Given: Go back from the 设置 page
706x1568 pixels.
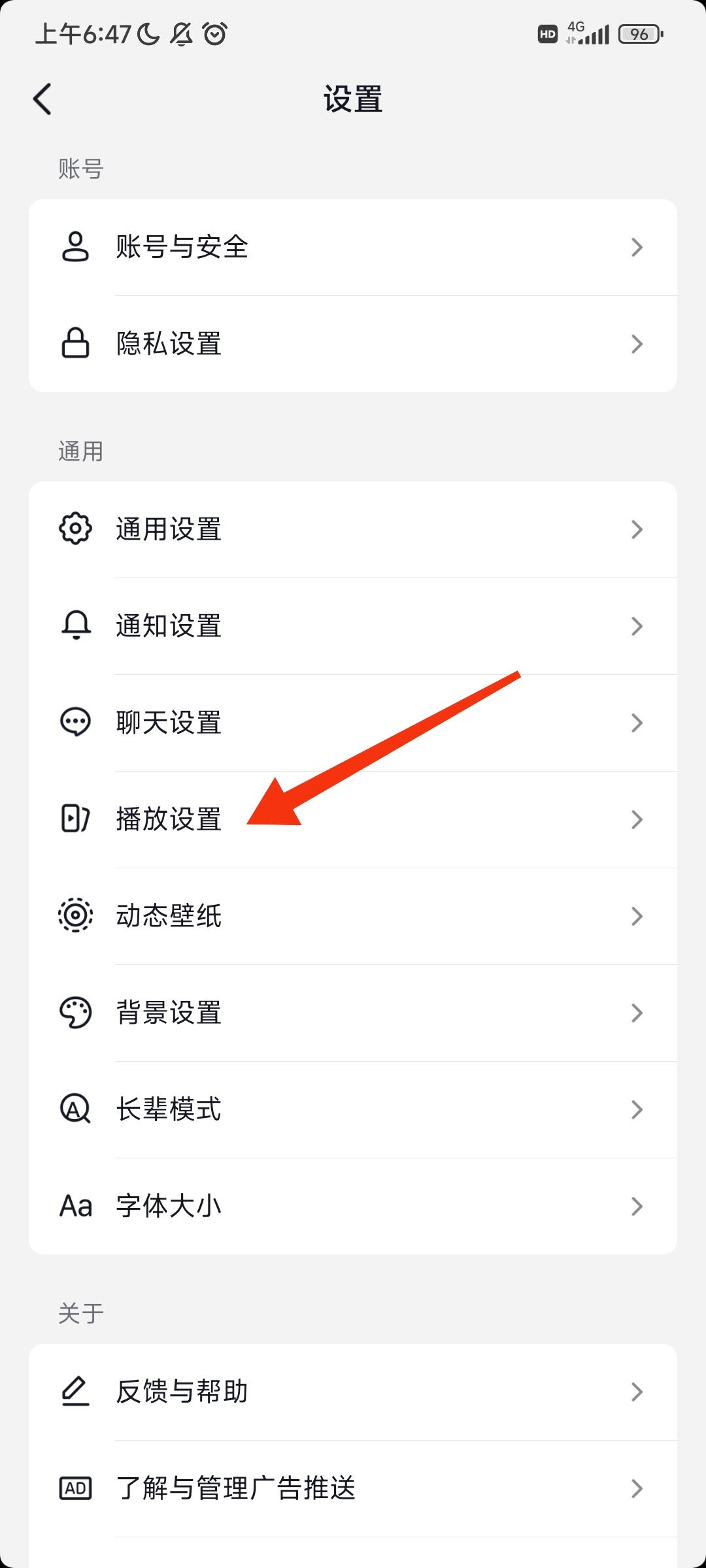Looking at the screenshot, I should tap(42, 99).
